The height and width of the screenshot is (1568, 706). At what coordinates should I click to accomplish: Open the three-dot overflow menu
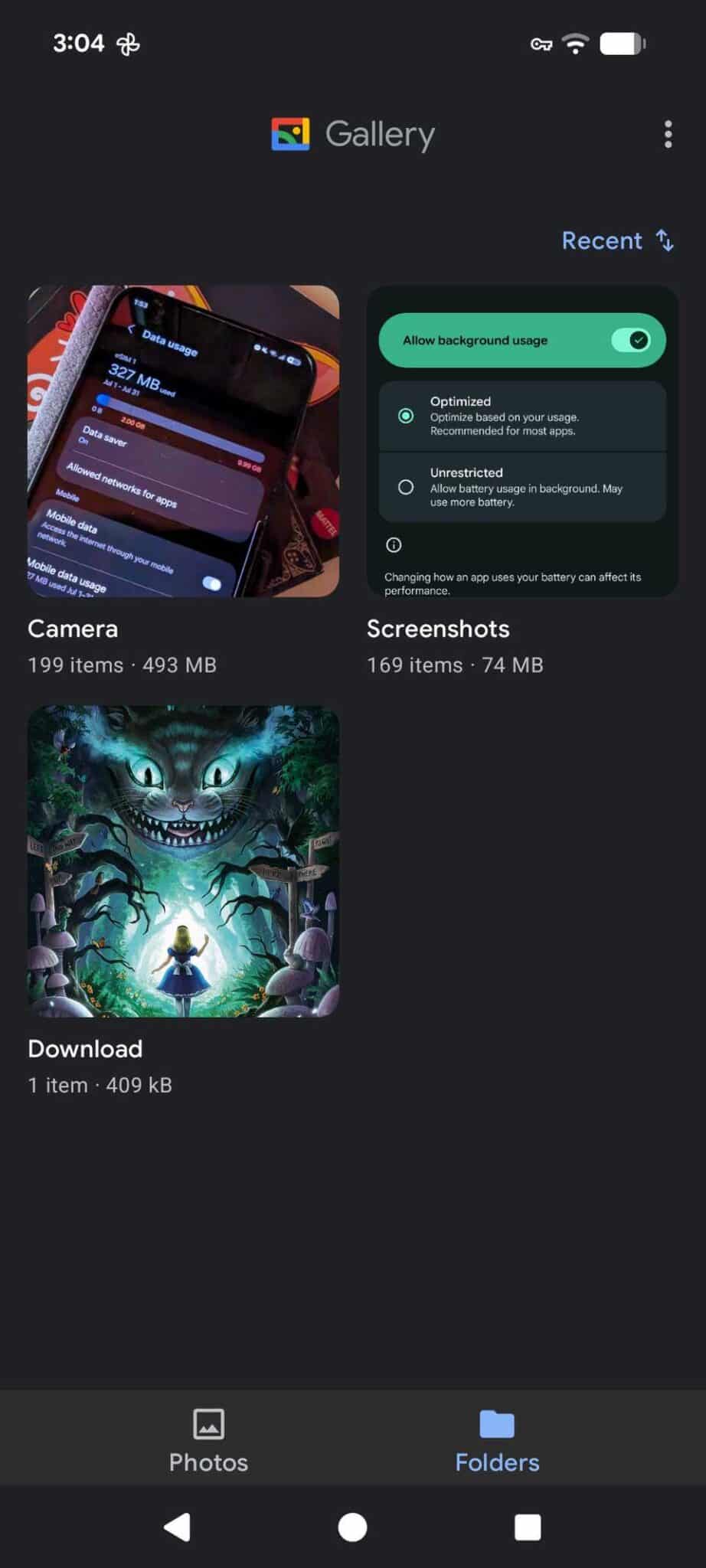[x=668, y=134]
